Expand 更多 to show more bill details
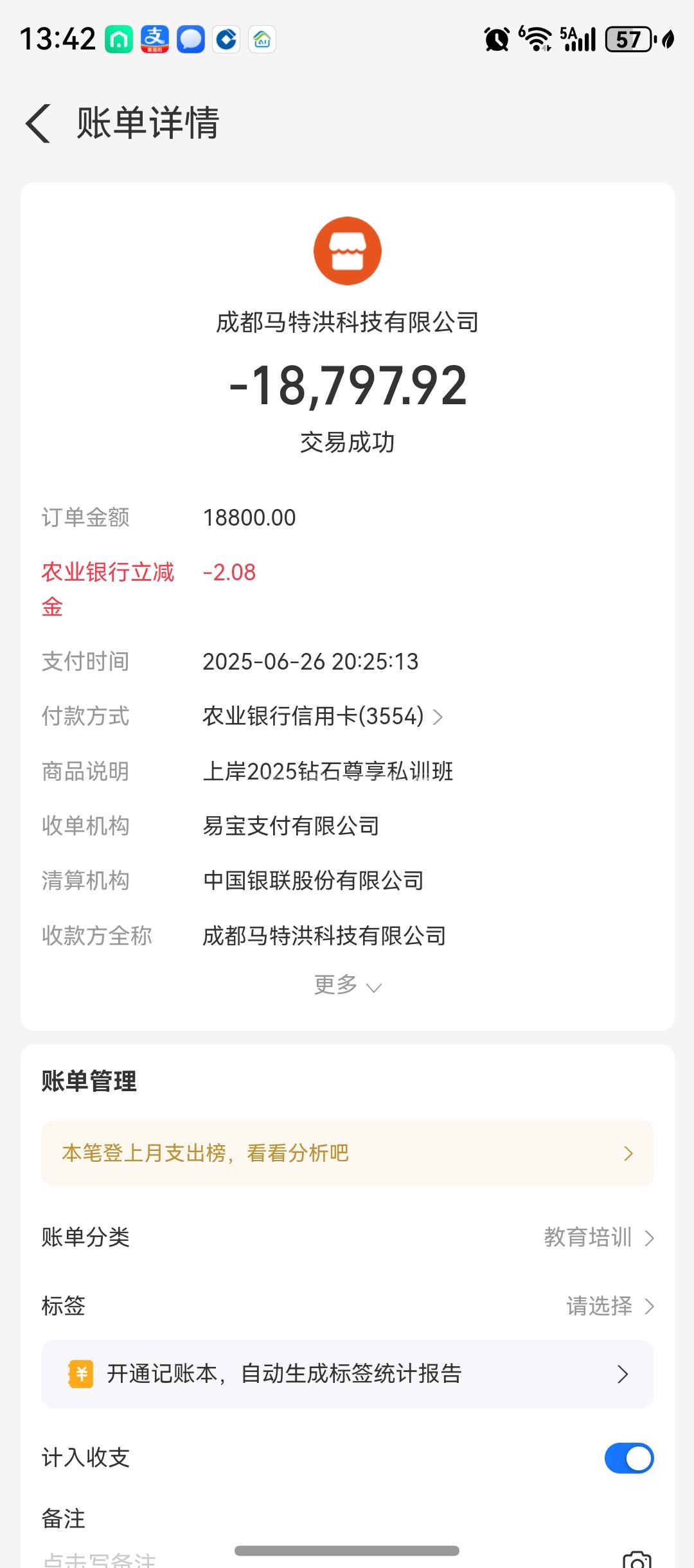The height and width of the screenshot is (1568, 694). tap(347, 985)
